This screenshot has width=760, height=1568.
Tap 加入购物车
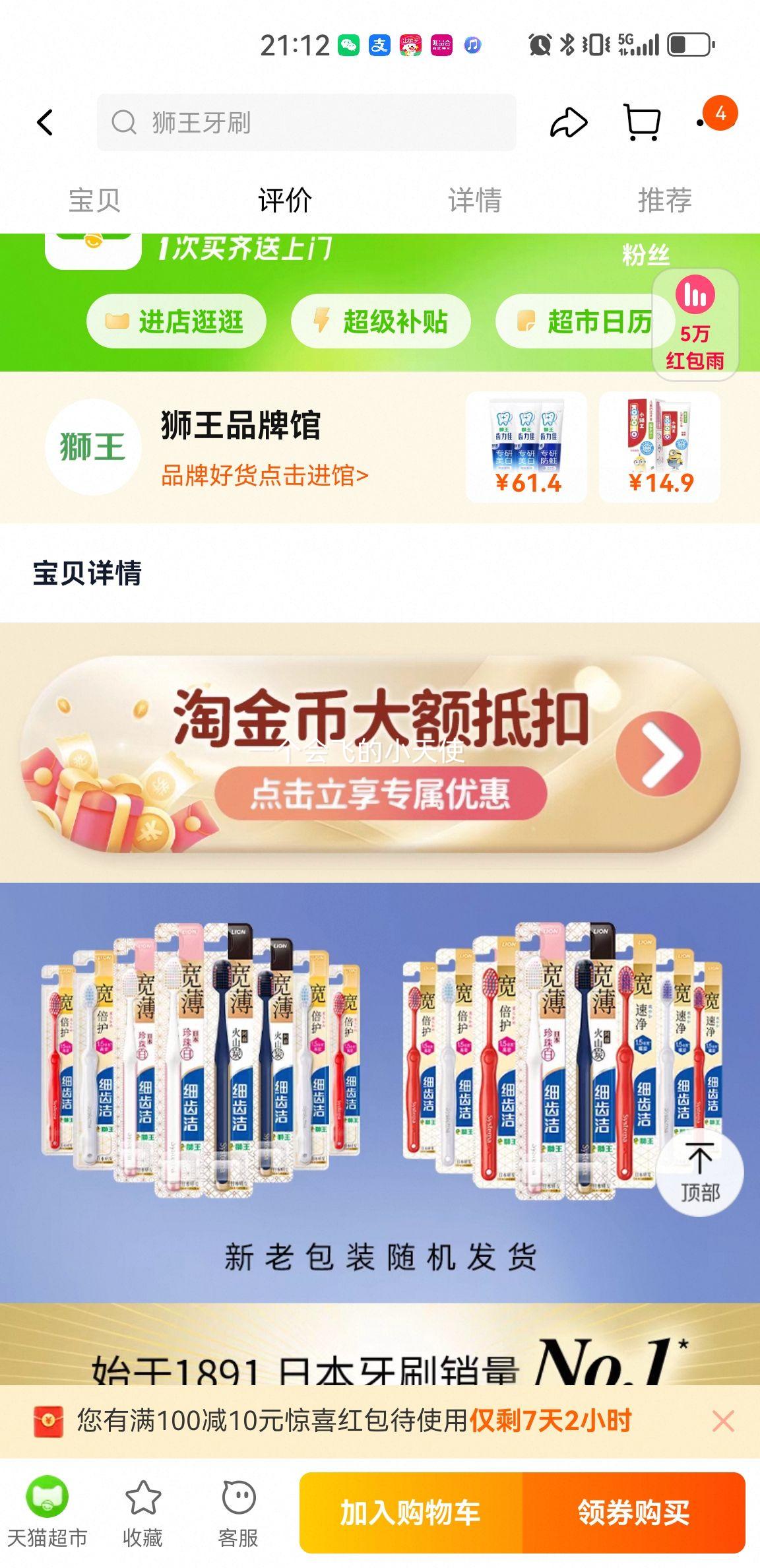pos(410,1512)
